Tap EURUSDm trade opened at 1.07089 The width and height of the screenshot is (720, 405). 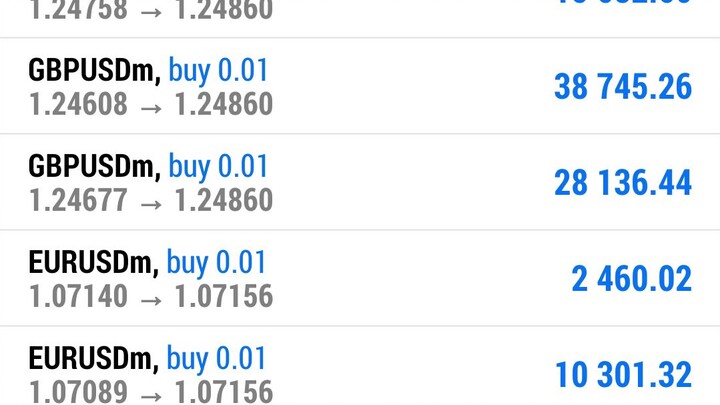pyautogui.click(x=360, y=372)
